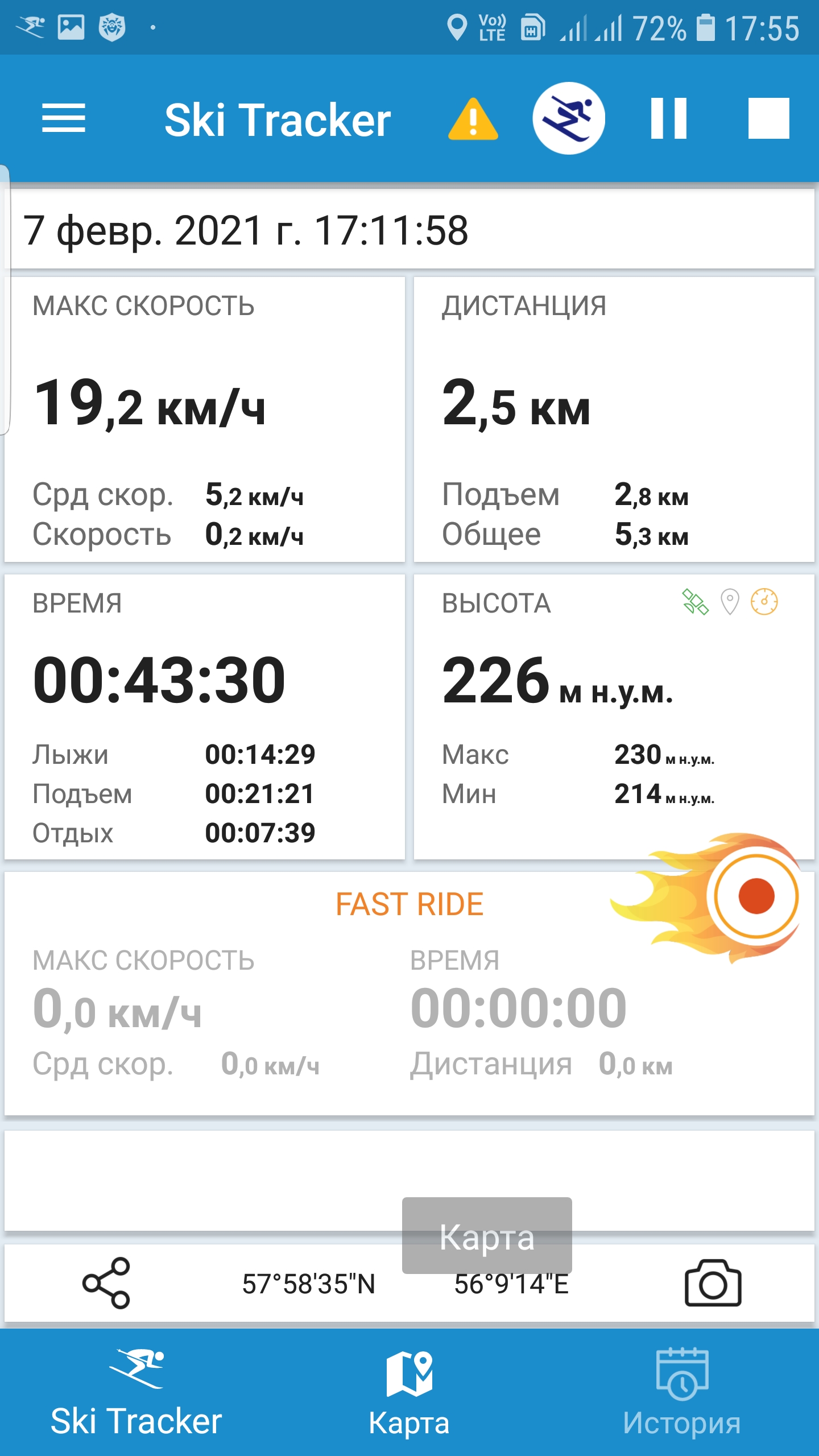Tap the skier activity type icon

pyautogui.click(x=568, y=118)
